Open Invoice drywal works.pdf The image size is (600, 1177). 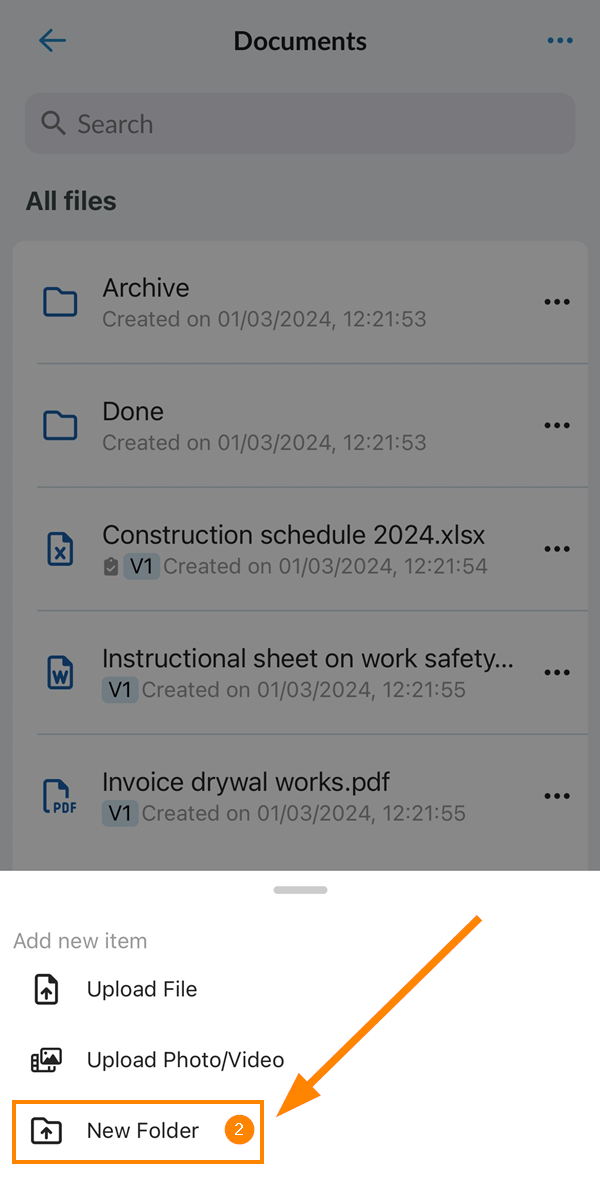point(300,796)
